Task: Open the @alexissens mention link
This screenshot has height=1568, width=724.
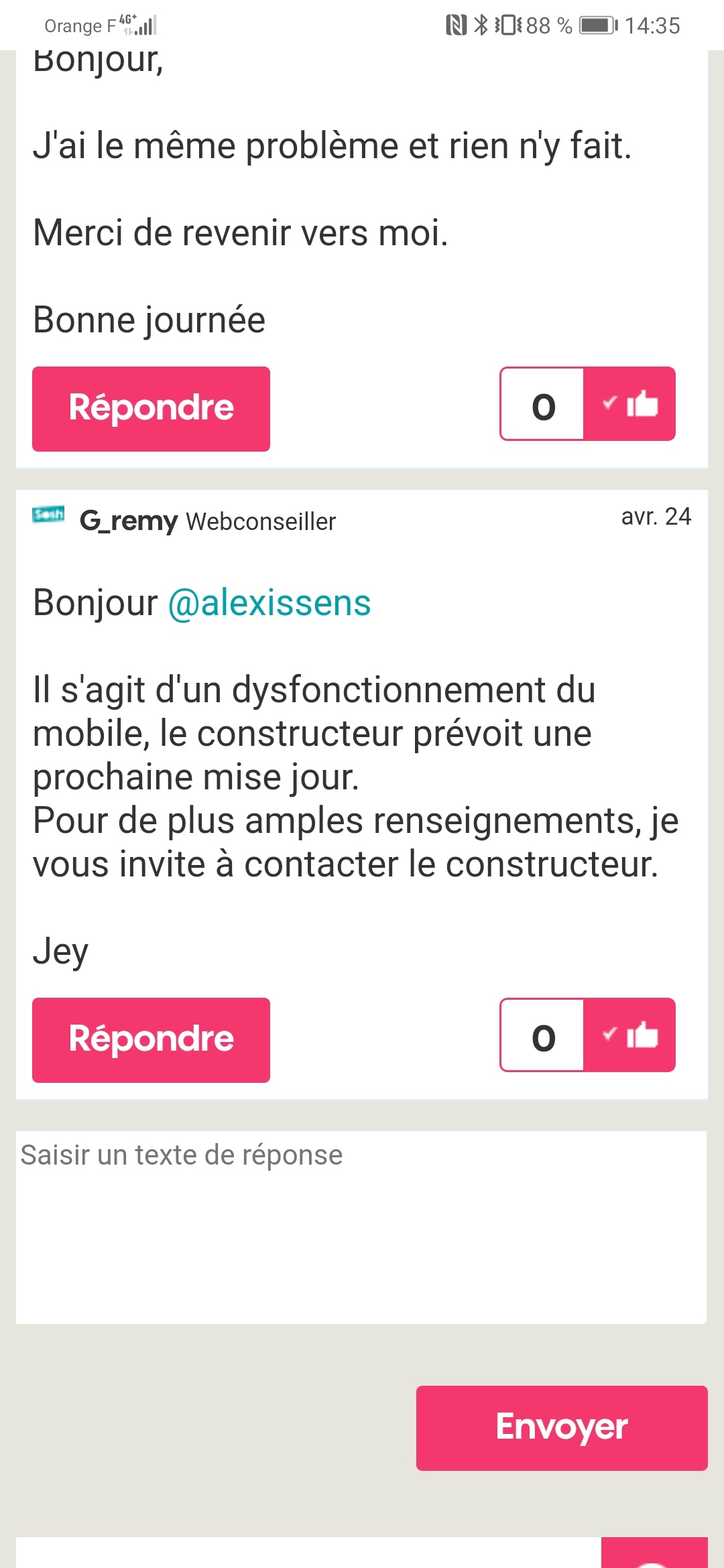Action: [x=269, y=602]
